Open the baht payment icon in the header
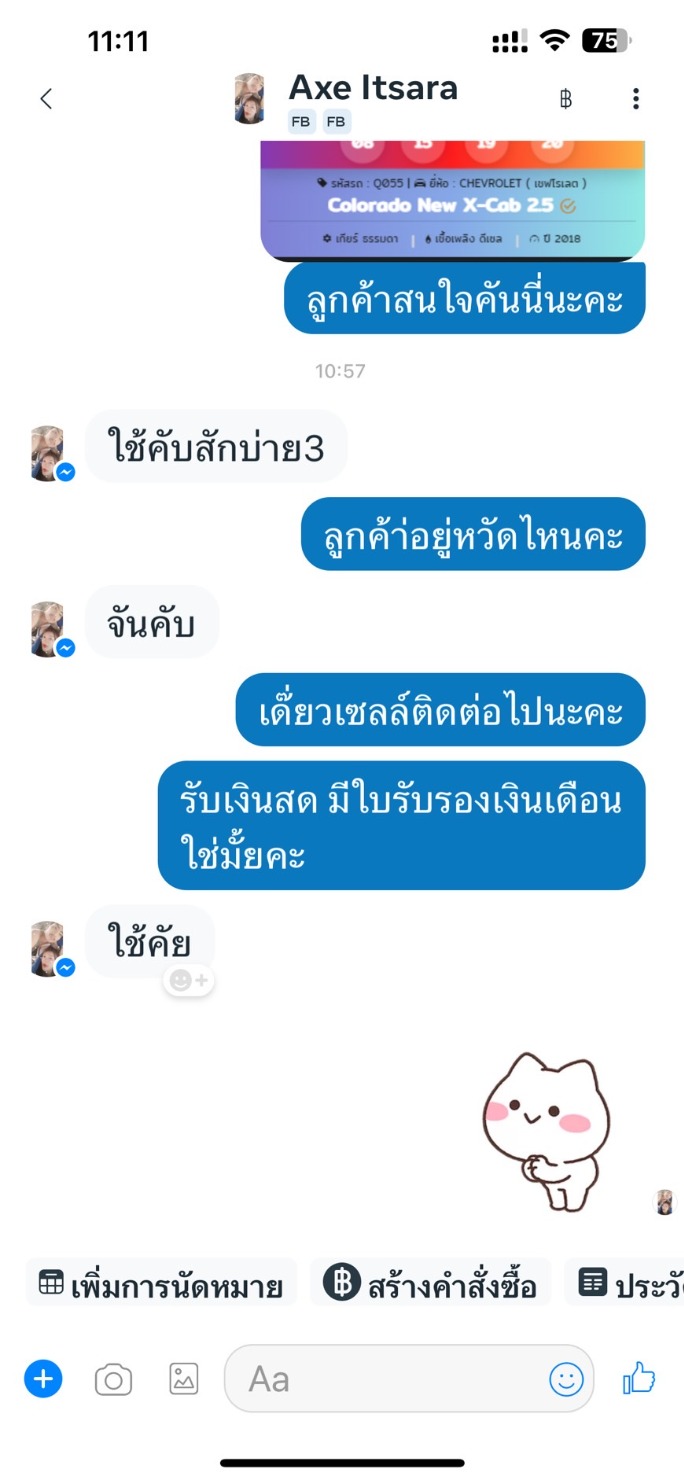This screenshot has height=1480, width=684. click(x=566, y=99)
